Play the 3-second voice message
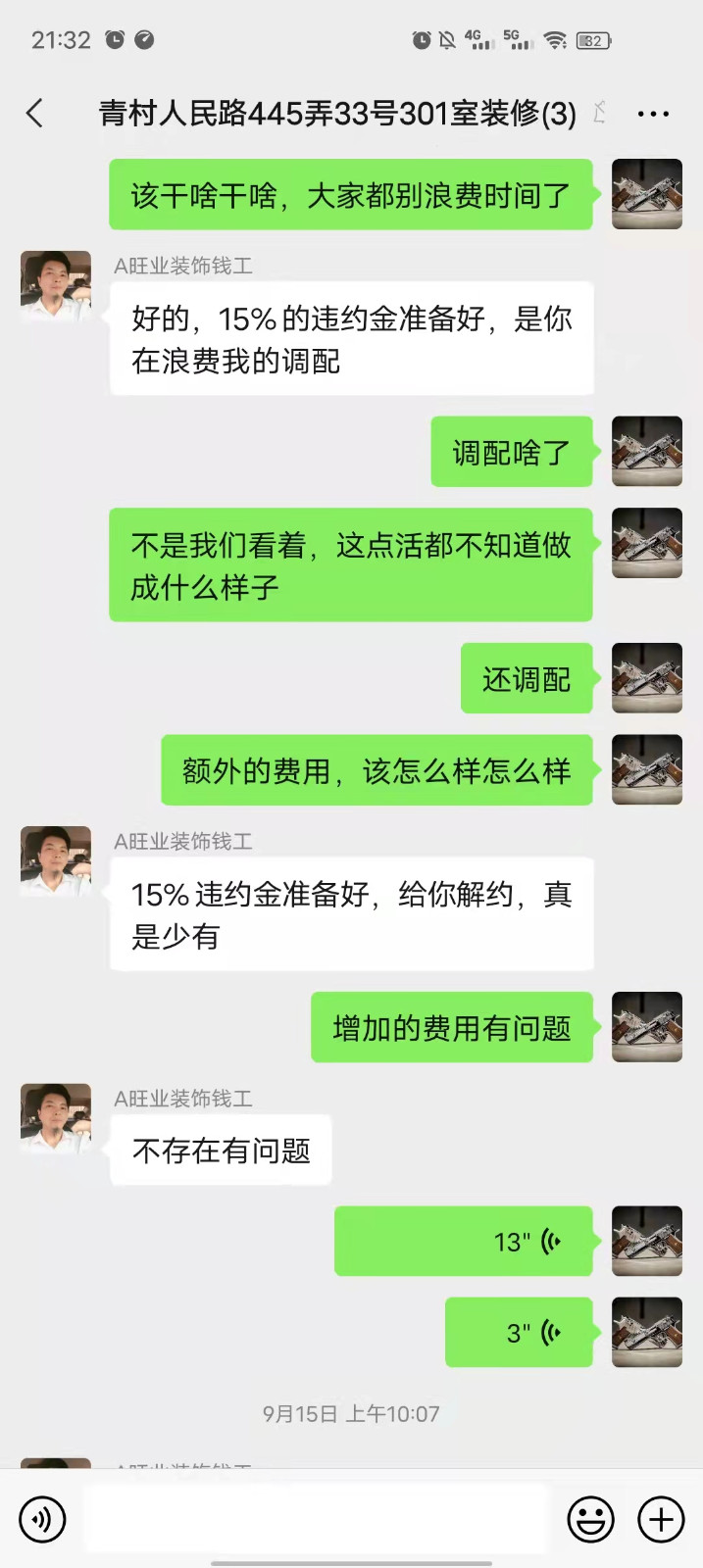The image size is (703, 1568). coord(520,1333)
